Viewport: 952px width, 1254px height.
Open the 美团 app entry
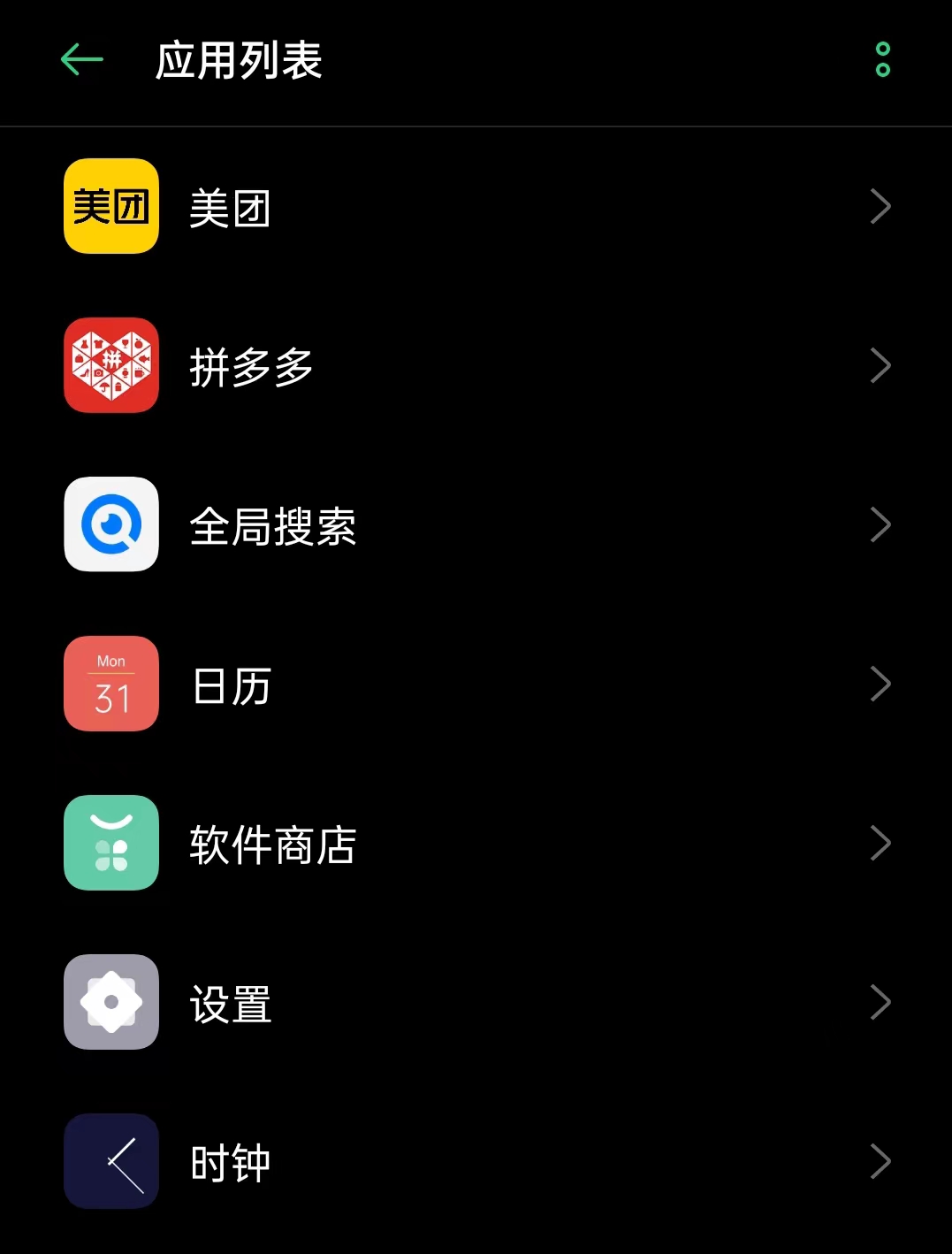pos(476,207)
